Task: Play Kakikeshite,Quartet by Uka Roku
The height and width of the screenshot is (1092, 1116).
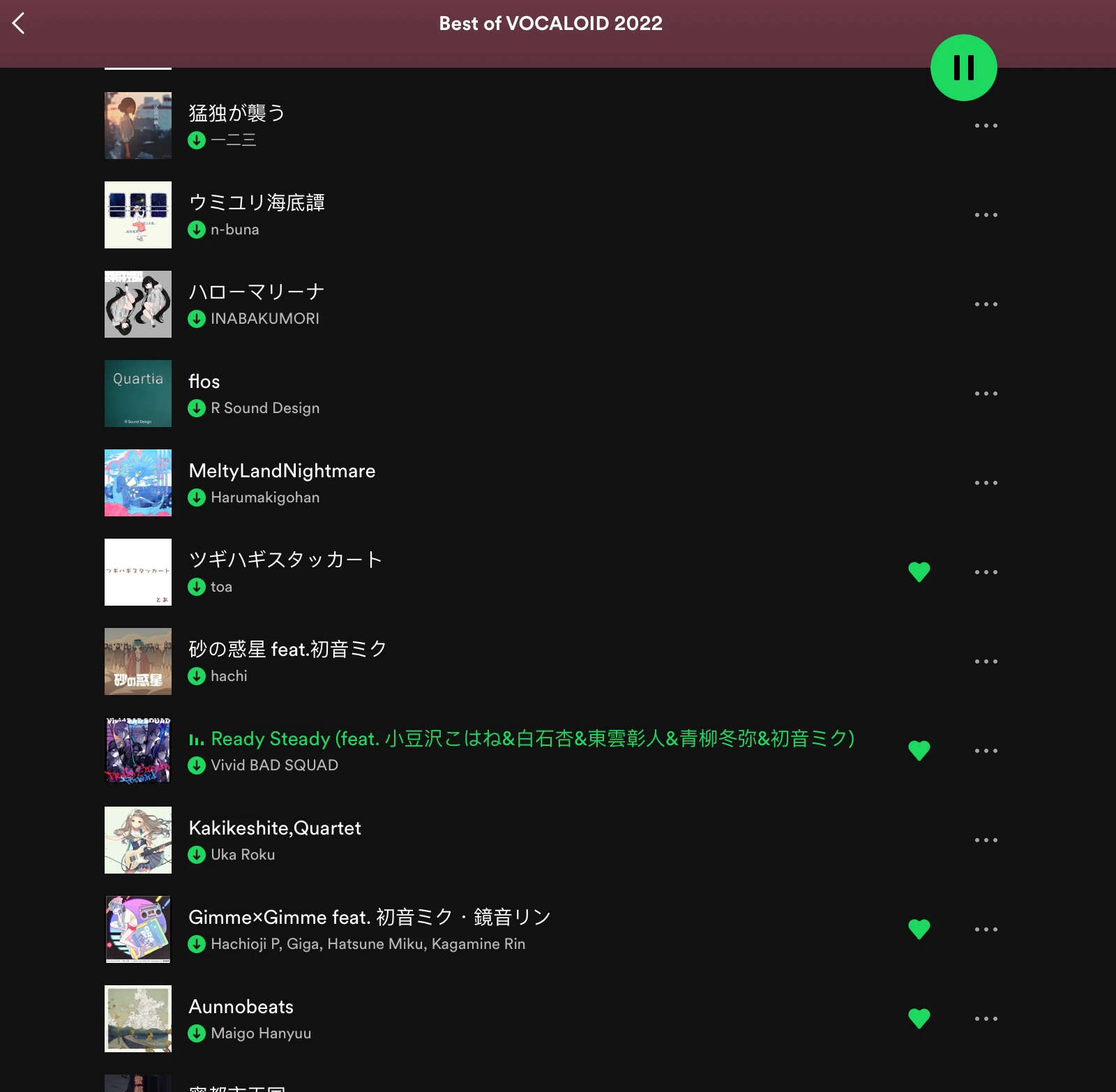Action: pyautogui.click(x=275, y=828)
